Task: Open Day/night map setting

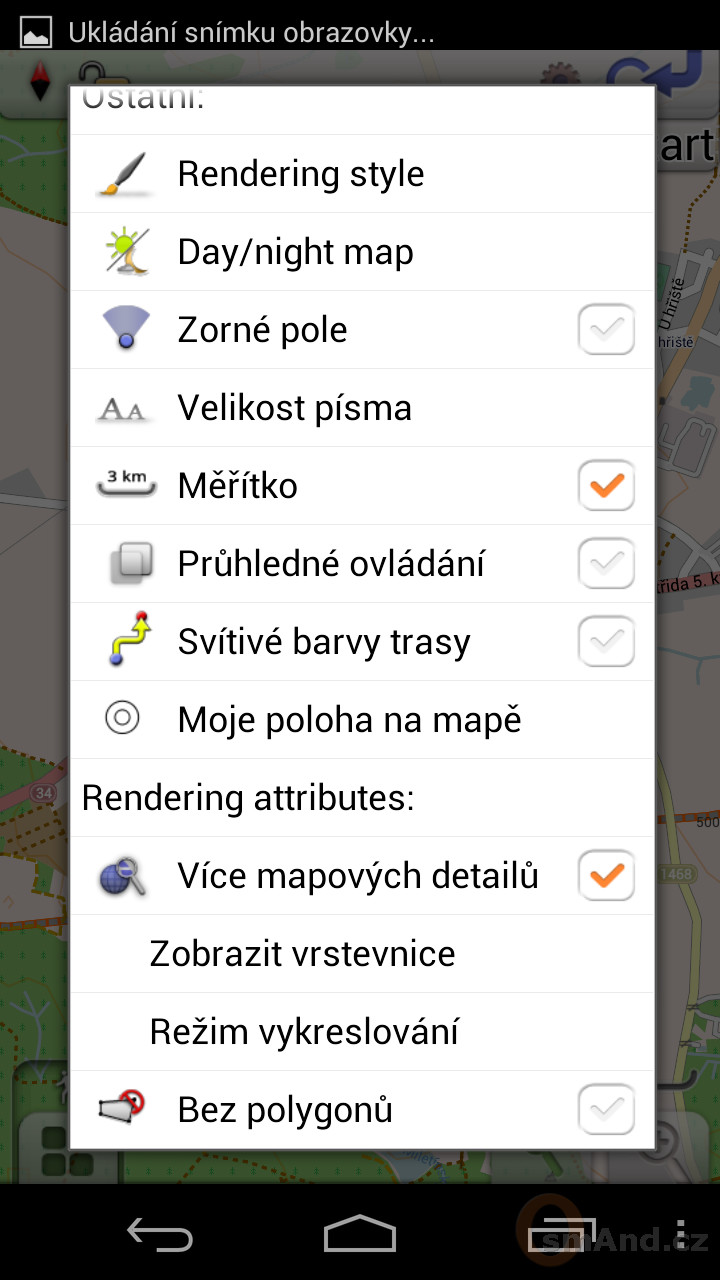Action: pos(362,252)
